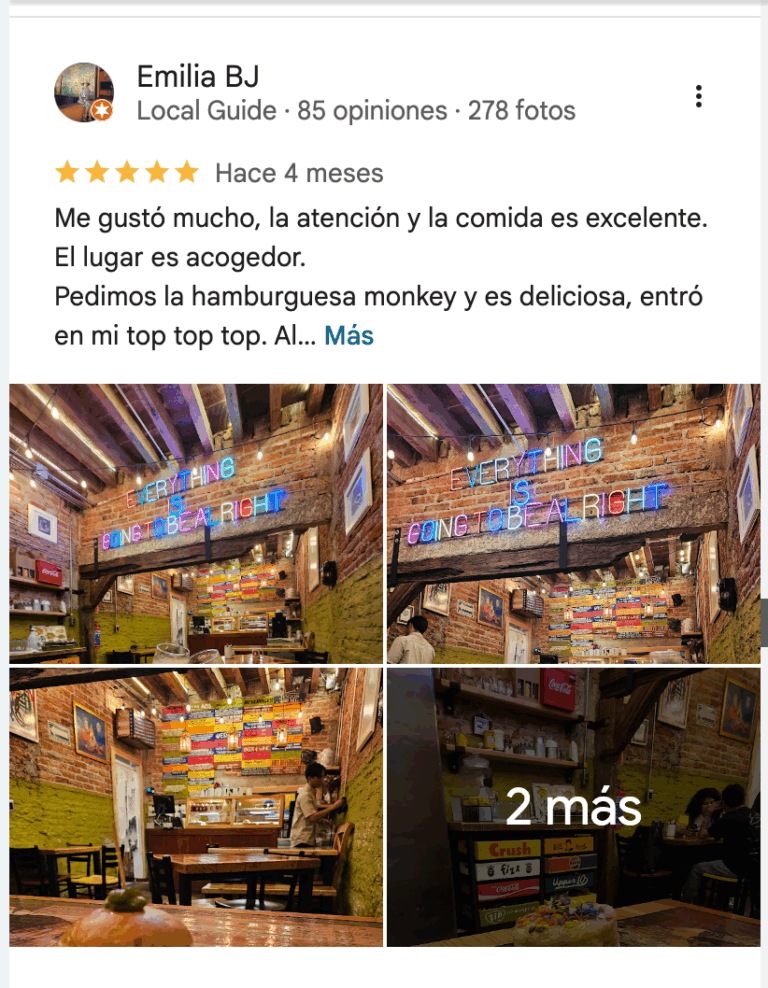Expand the review with the Más link
Image resolution: width=768 pixels, height=988 pixels.
pyautogui.click(x=348, y=336)
